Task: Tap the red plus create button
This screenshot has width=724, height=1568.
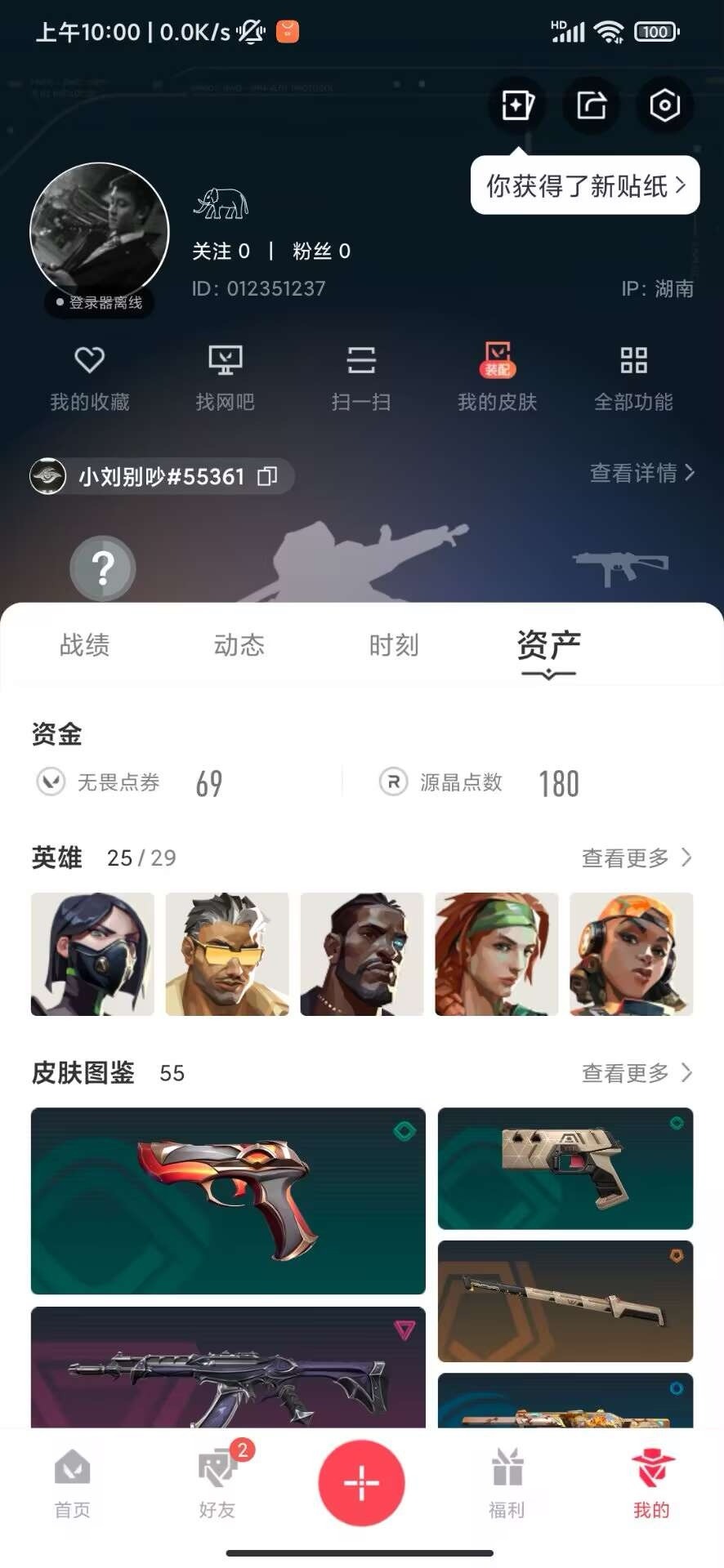Action: point(361,1482)
